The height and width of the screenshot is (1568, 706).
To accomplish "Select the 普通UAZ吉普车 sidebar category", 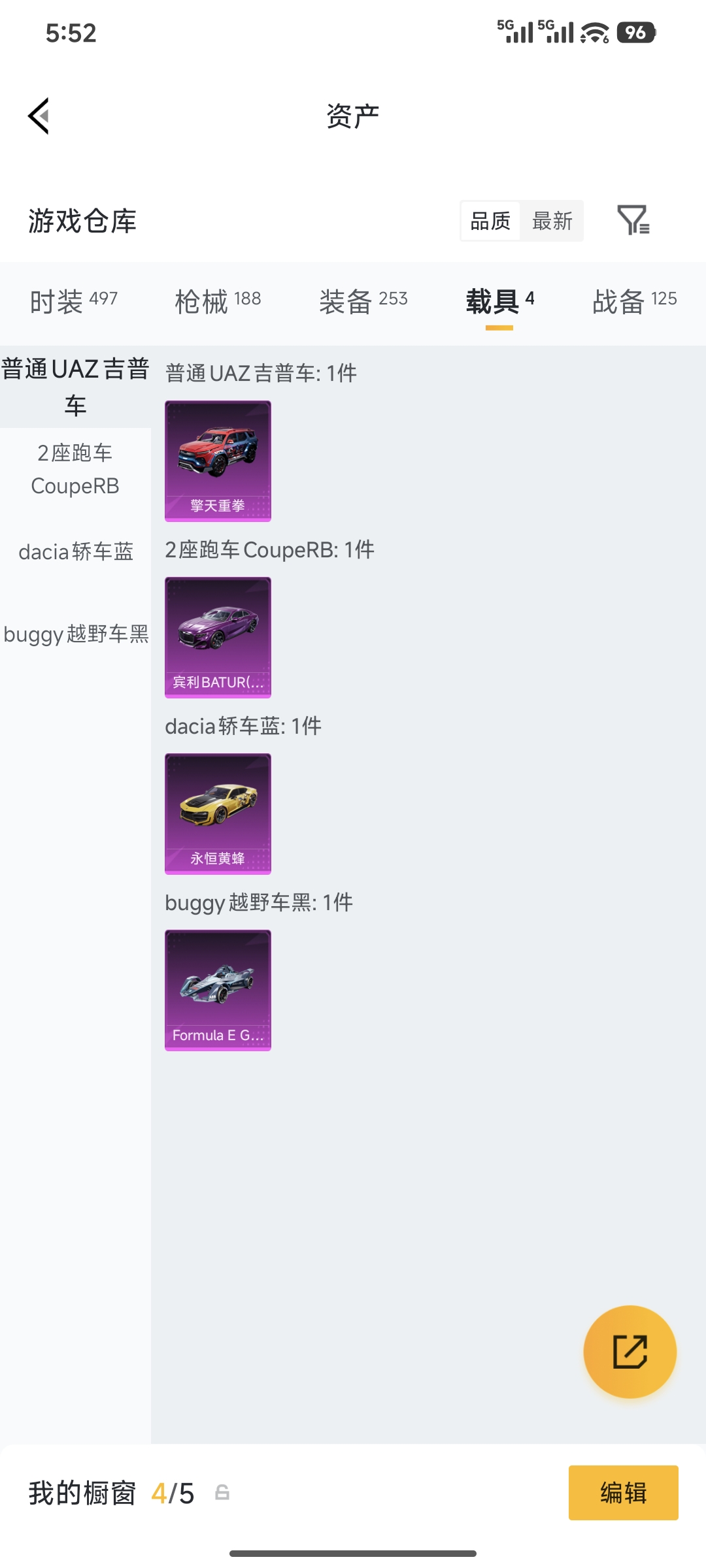I will click(x=75, y=385).
